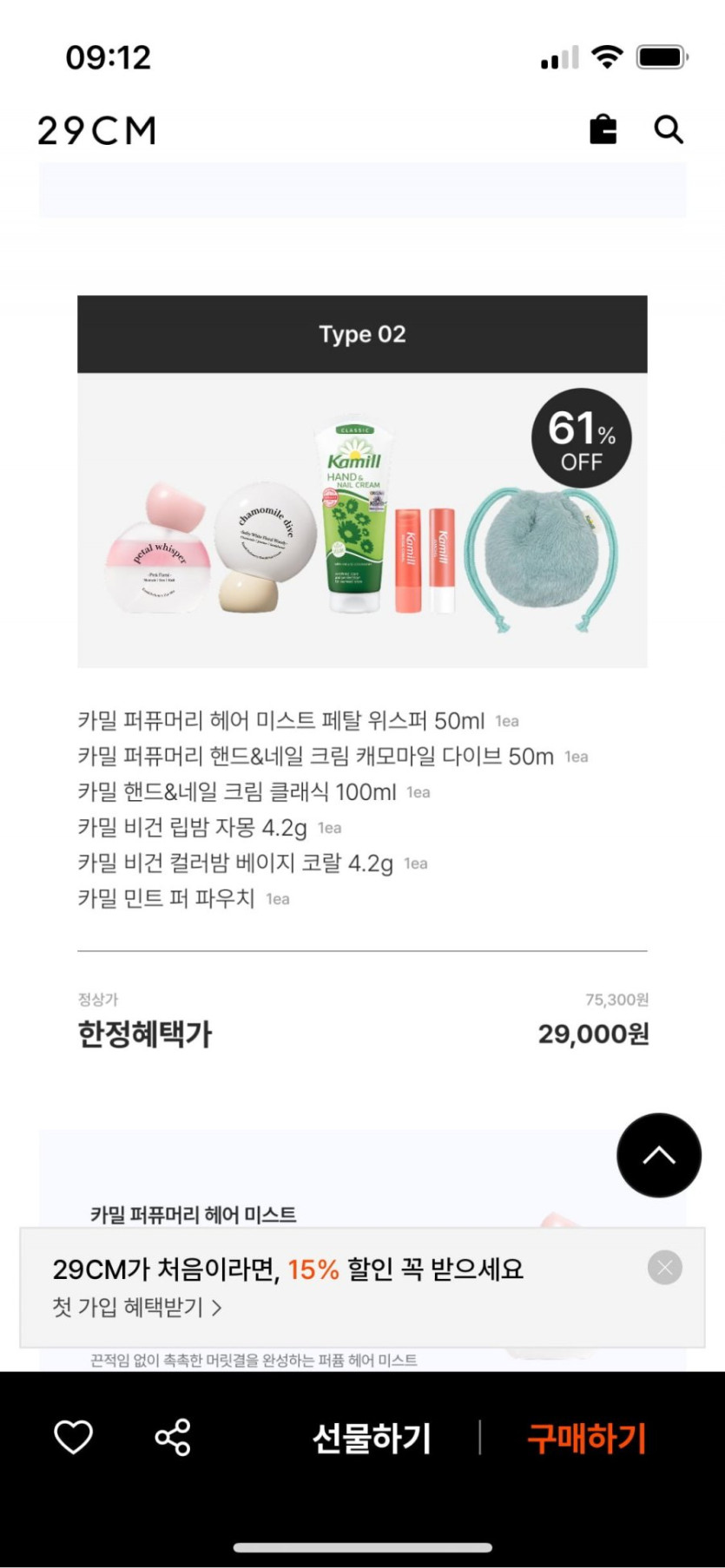Share this product

(x=173, y=1437)
